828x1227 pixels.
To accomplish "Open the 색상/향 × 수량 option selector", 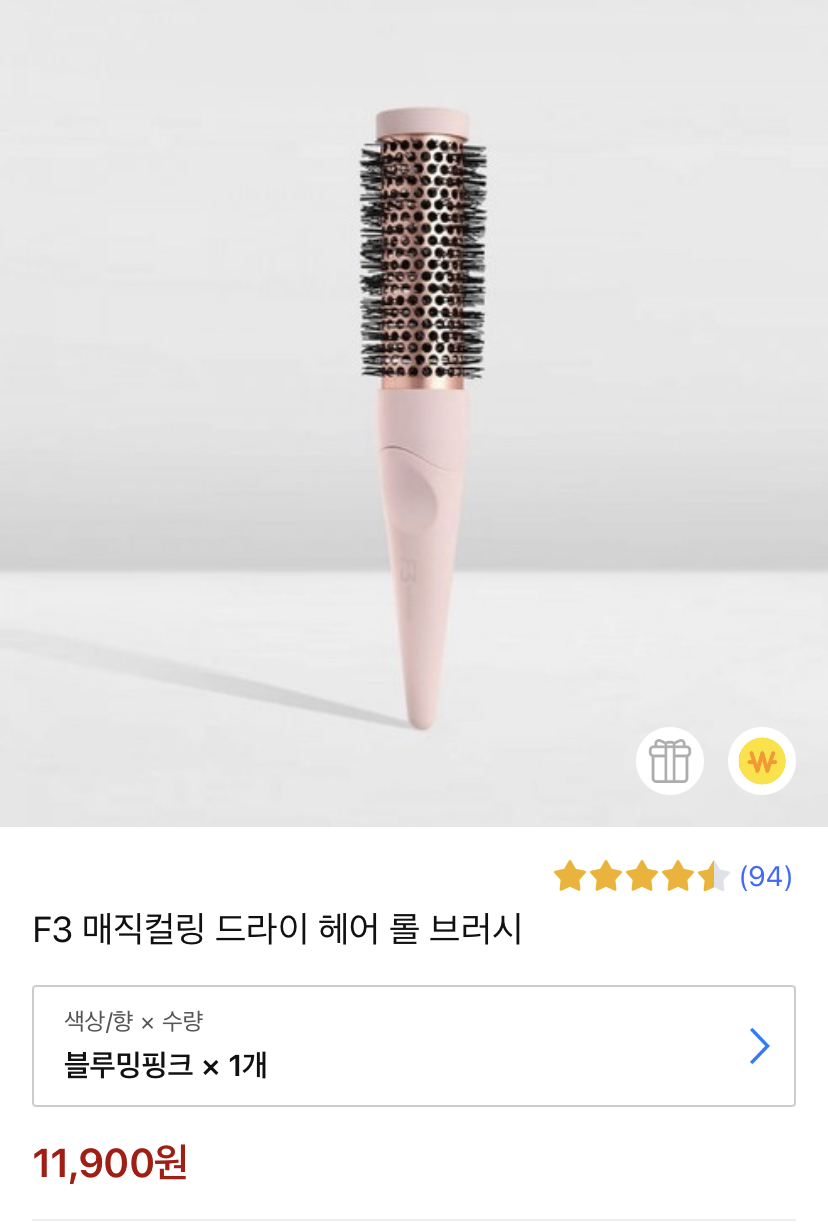I will [414, 1046].
